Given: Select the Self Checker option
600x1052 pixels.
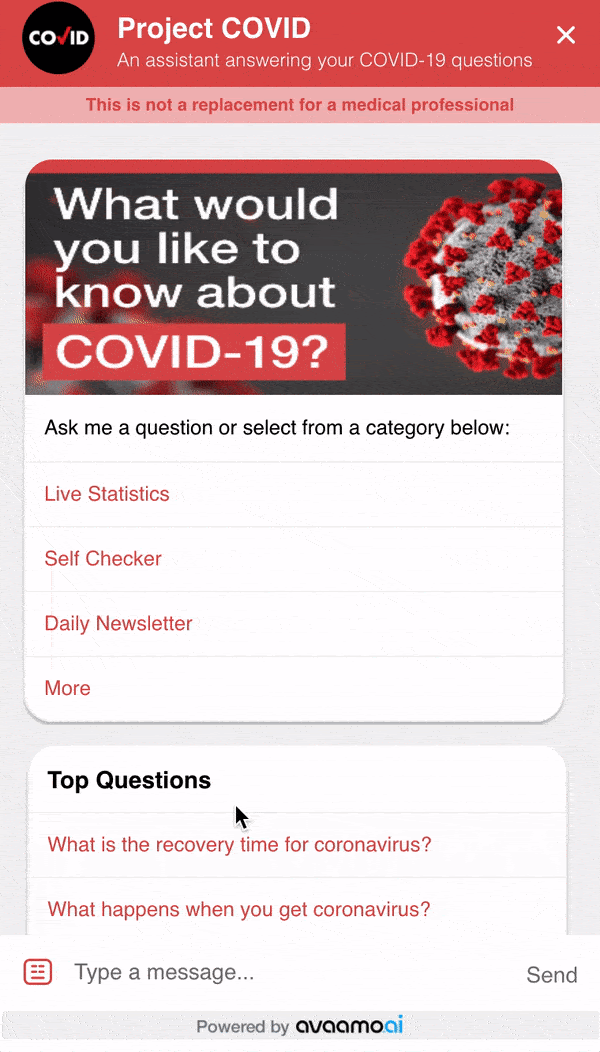Looking at the screenshot, I should click(x=293, y=559).
